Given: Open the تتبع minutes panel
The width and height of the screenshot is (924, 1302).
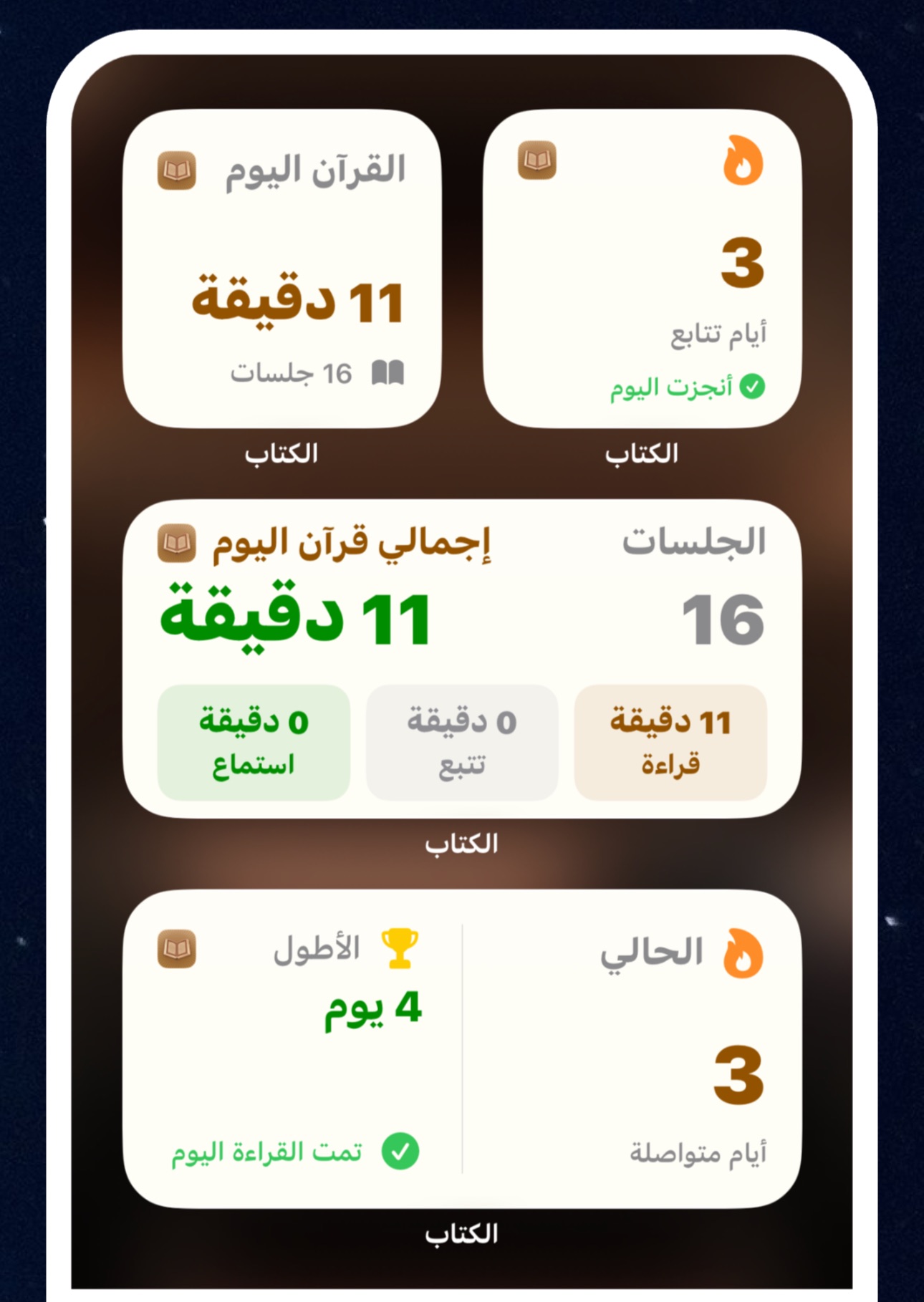Looking at the screenshot, I should (x=461, y=741).
